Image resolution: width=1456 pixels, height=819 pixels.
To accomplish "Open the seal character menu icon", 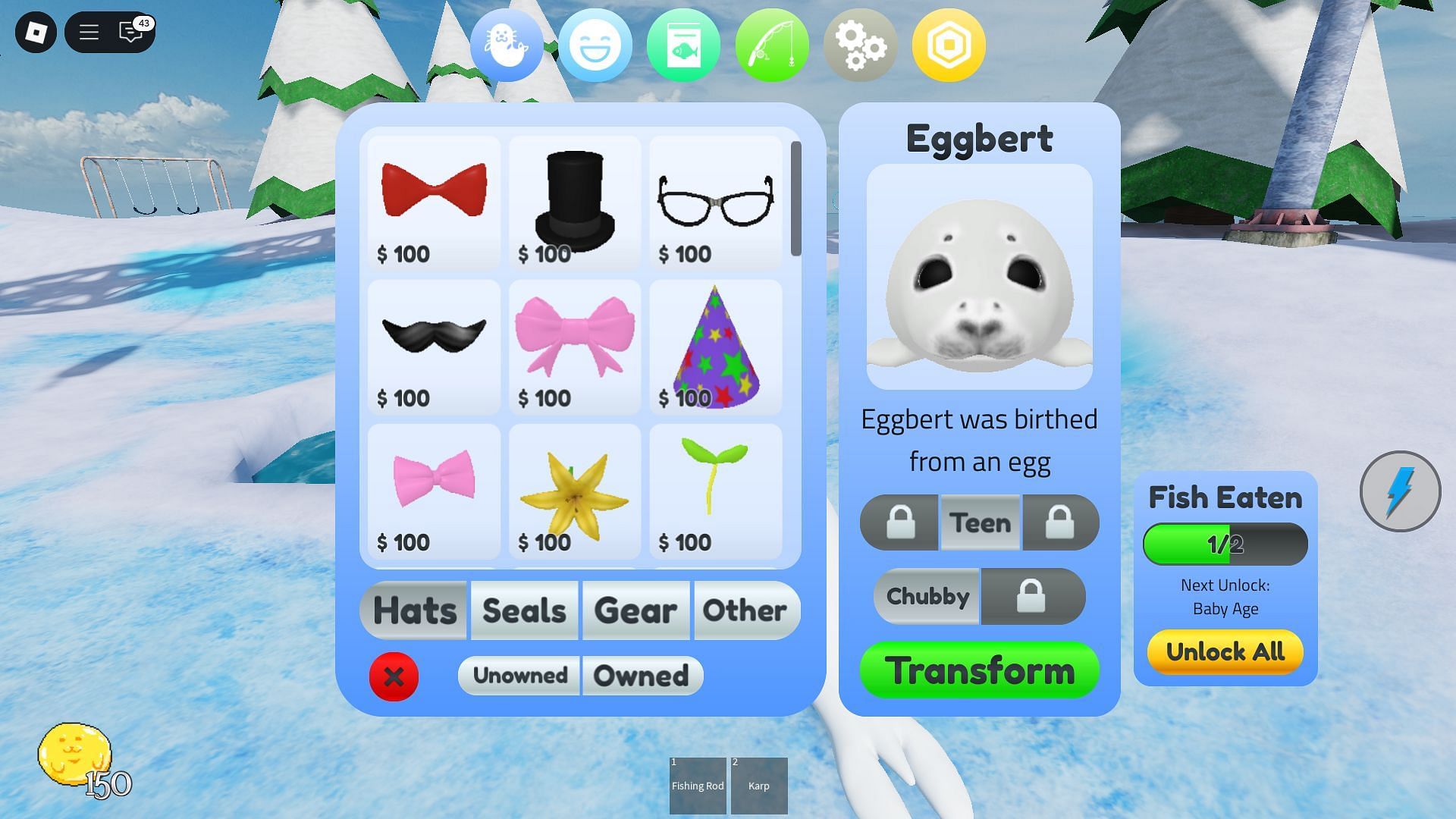I will click(506, 45).
